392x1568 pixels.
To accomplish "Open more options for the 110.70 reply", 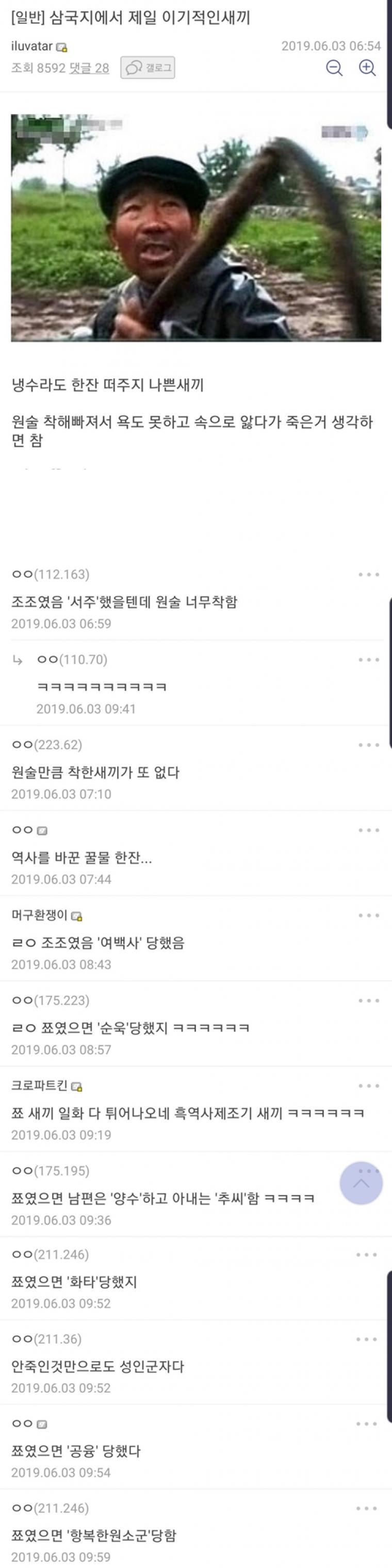I will click(369, 660).
